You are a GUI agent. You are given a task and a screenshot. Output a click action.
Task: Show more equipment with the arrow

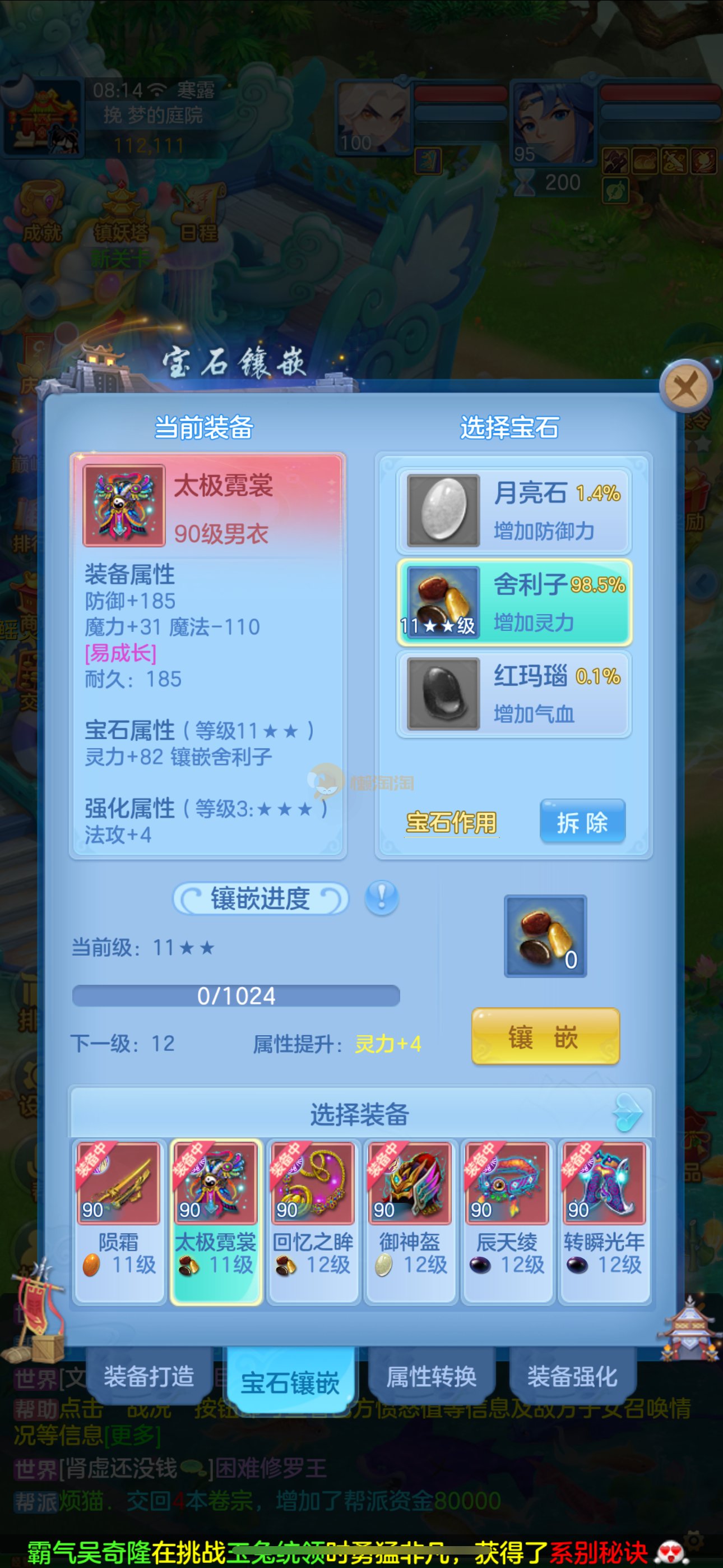(628, 1113)
